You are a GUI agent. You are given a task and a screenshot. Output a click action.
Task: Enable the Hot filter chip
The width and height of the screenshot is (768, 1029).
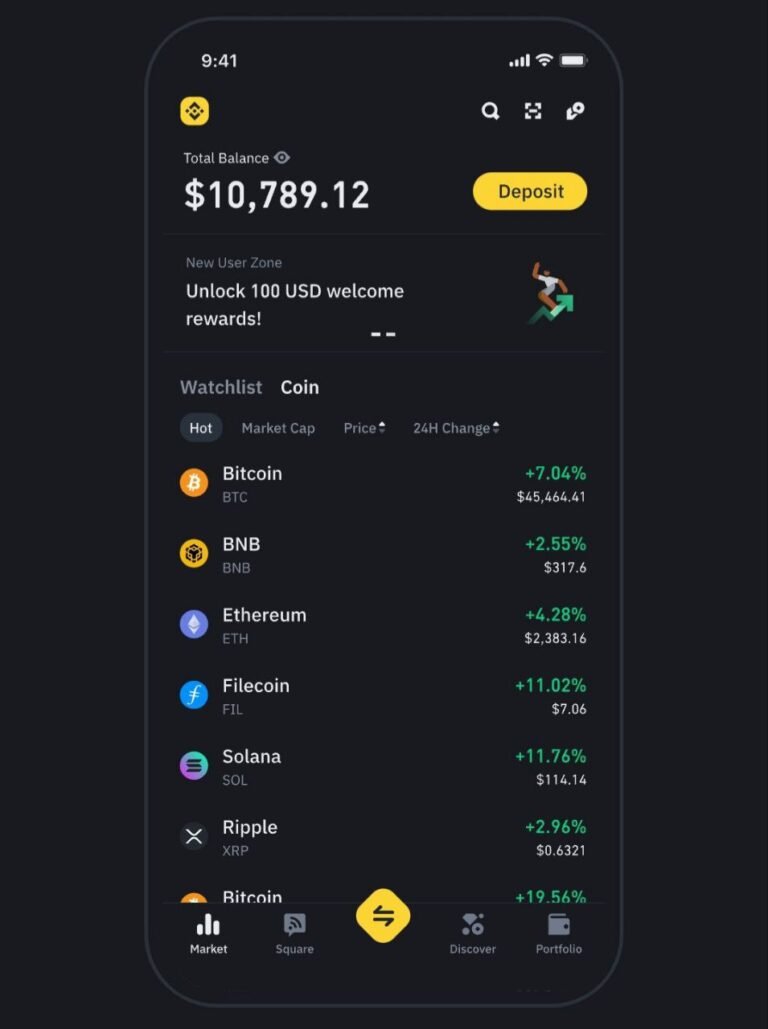200,427
